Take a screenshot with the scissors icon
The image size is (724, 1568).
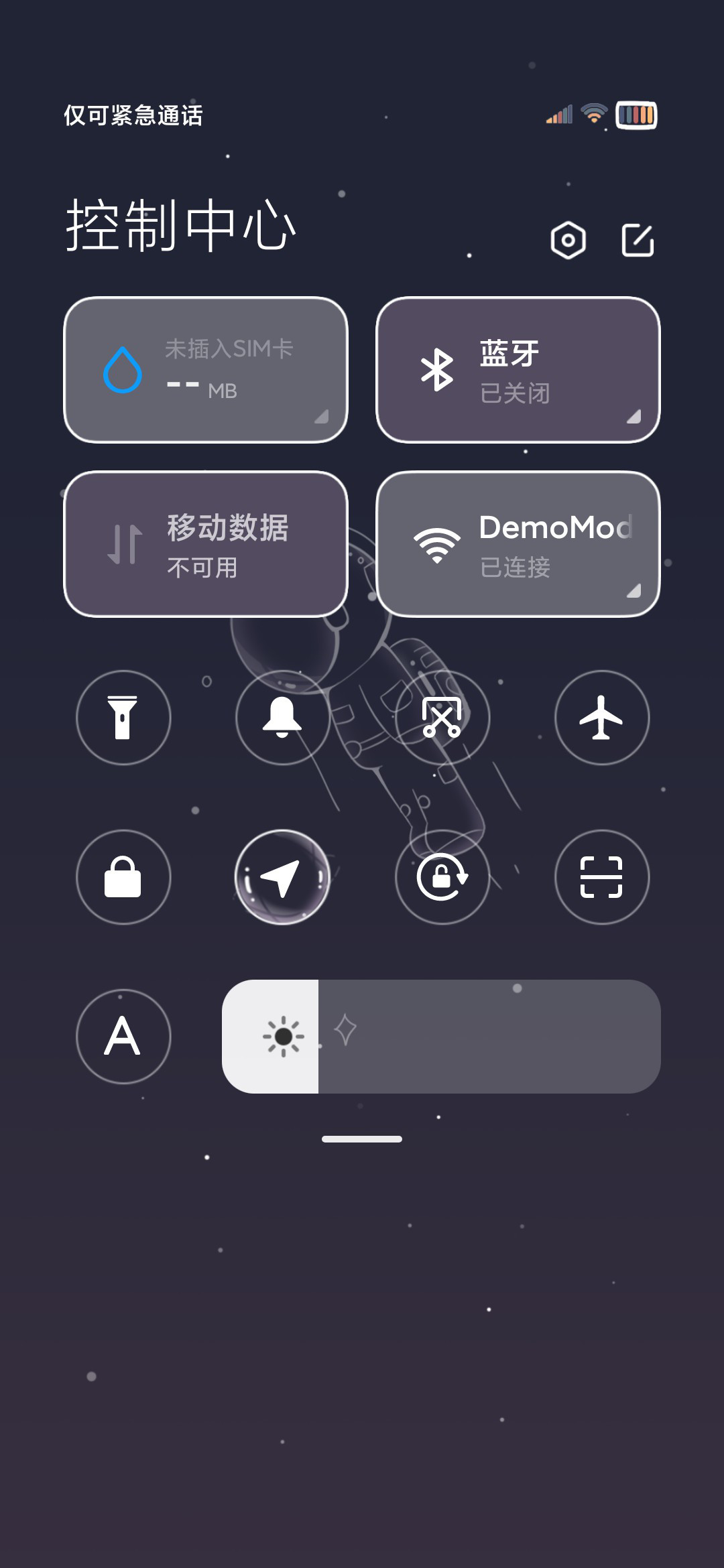point(442,718)
